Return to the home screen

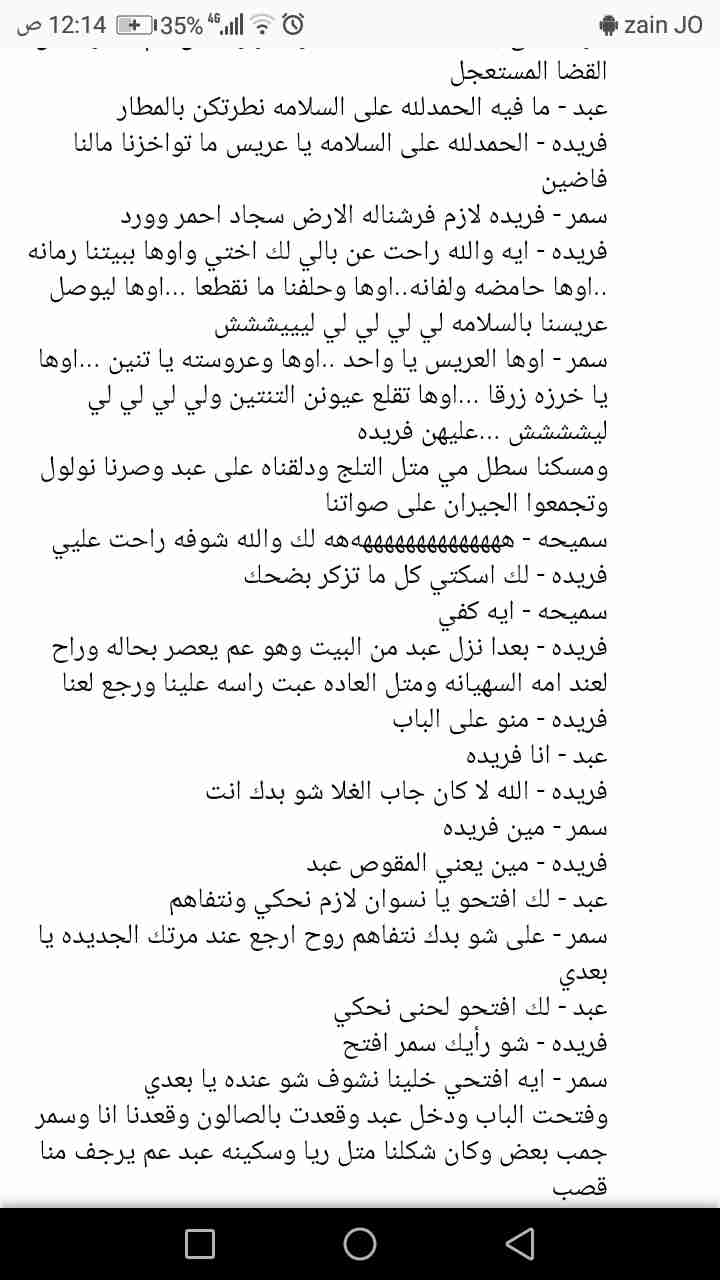coord(359,1243)
